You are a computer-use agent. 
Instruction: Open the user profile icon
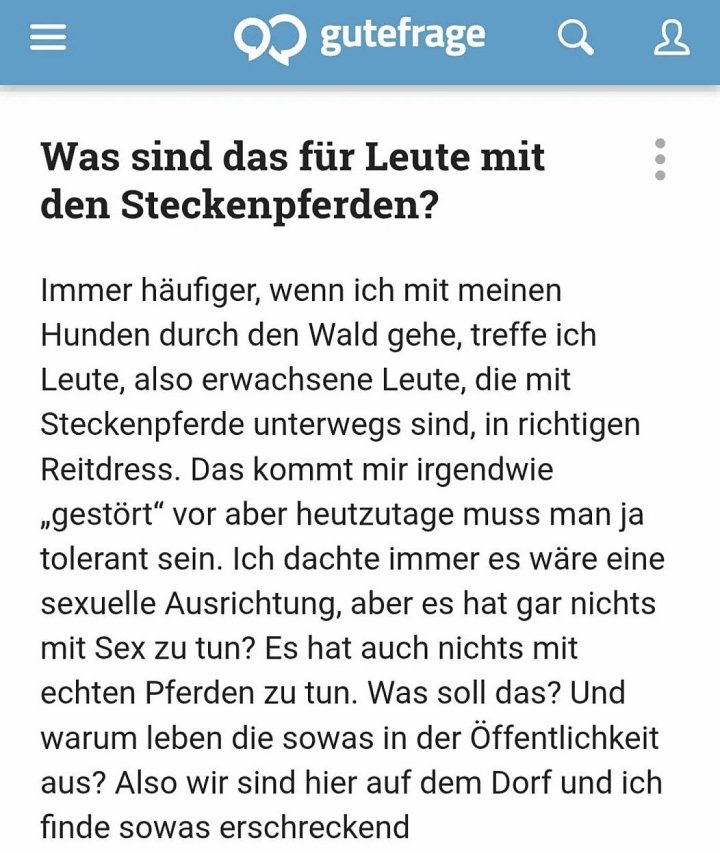(x=671, y=38)
